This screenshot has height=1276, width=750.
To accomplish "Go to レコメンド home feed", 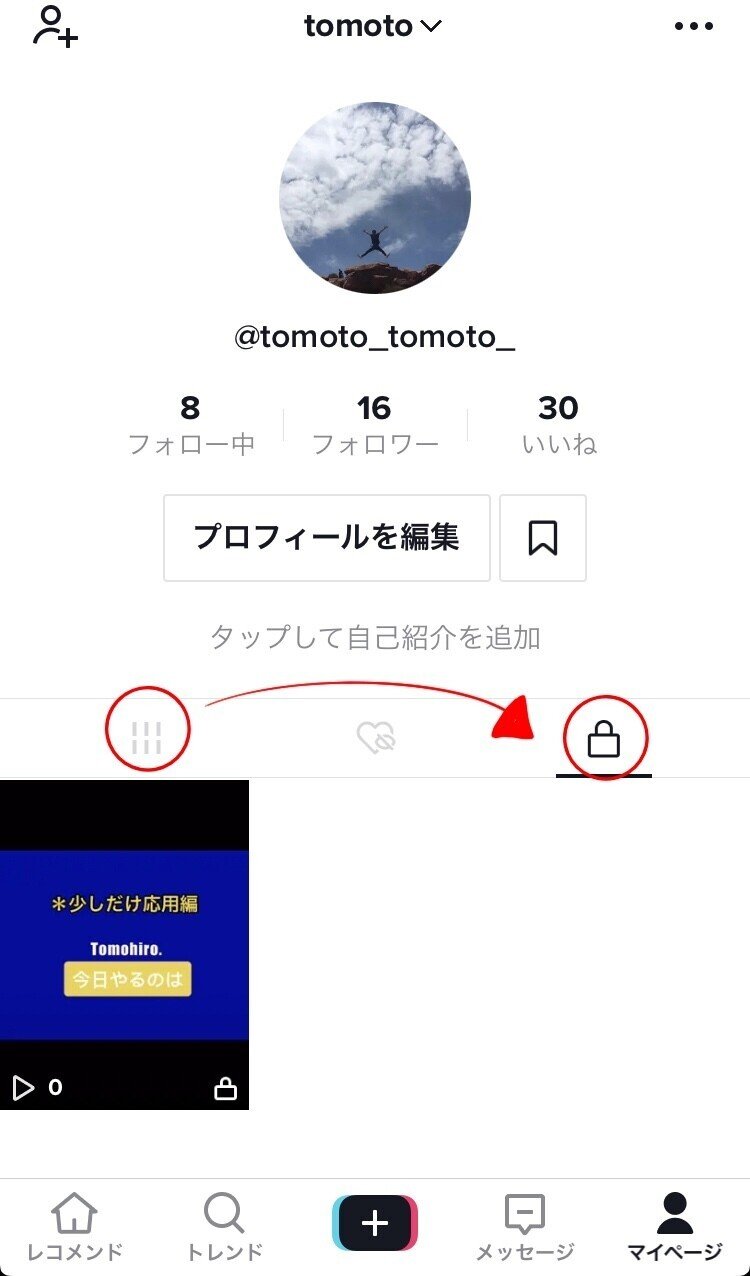I will coord(75,1214).
